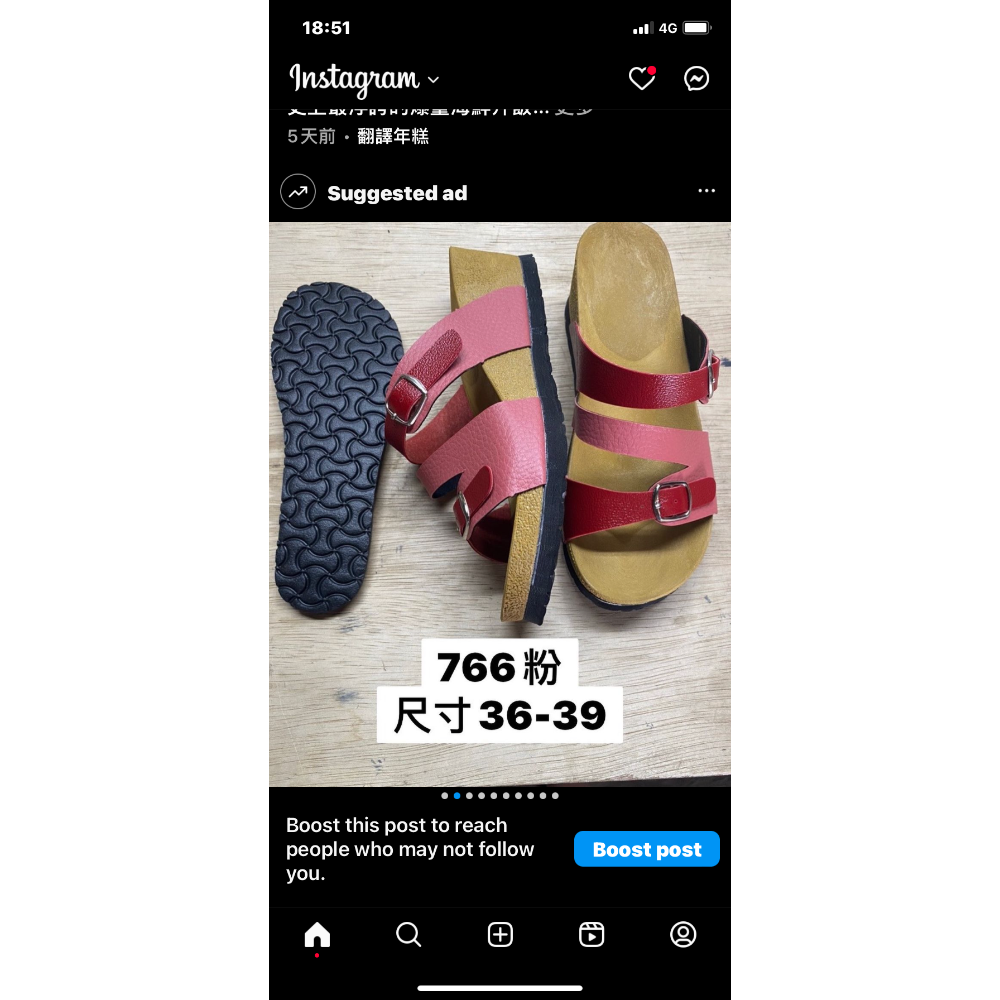Tap the translate caption link

pyautogui.click(x=393, y=136)
